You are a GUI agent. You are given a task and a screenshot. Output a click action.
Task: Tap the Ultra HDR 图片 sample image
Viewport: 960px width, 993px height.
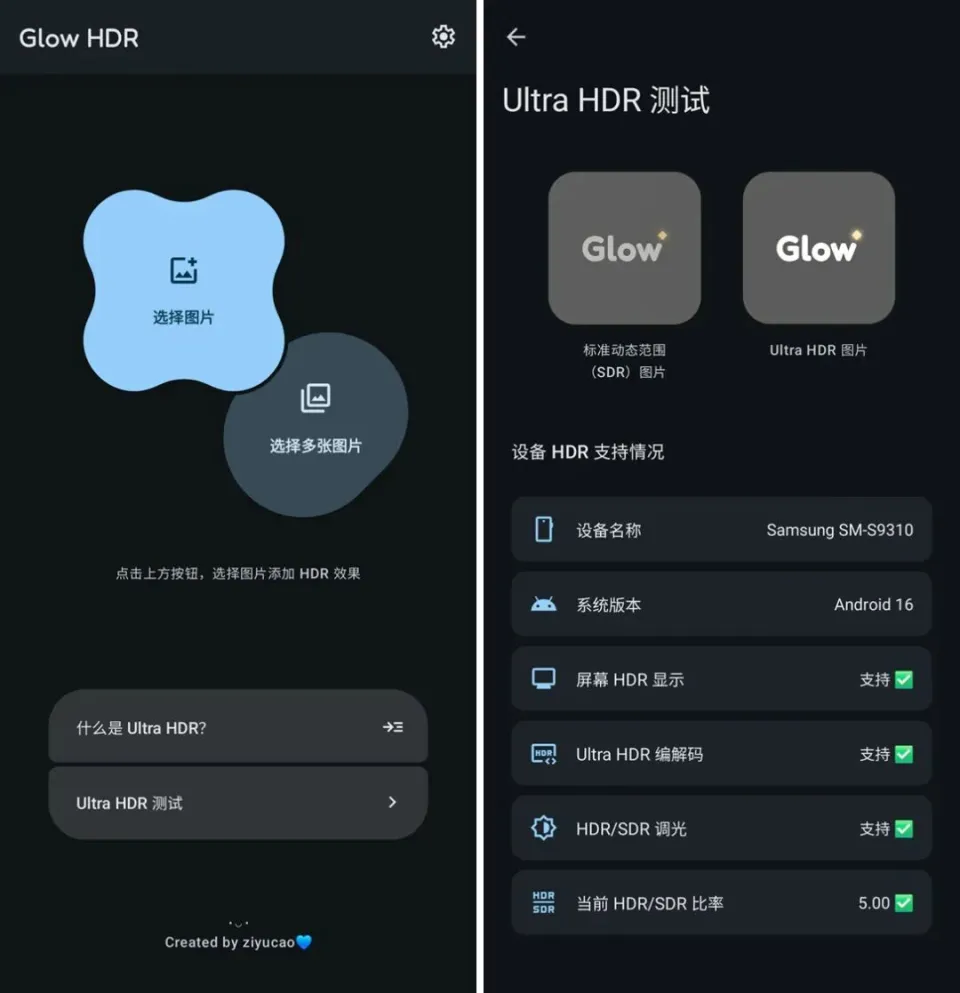(x=818, y=248)
